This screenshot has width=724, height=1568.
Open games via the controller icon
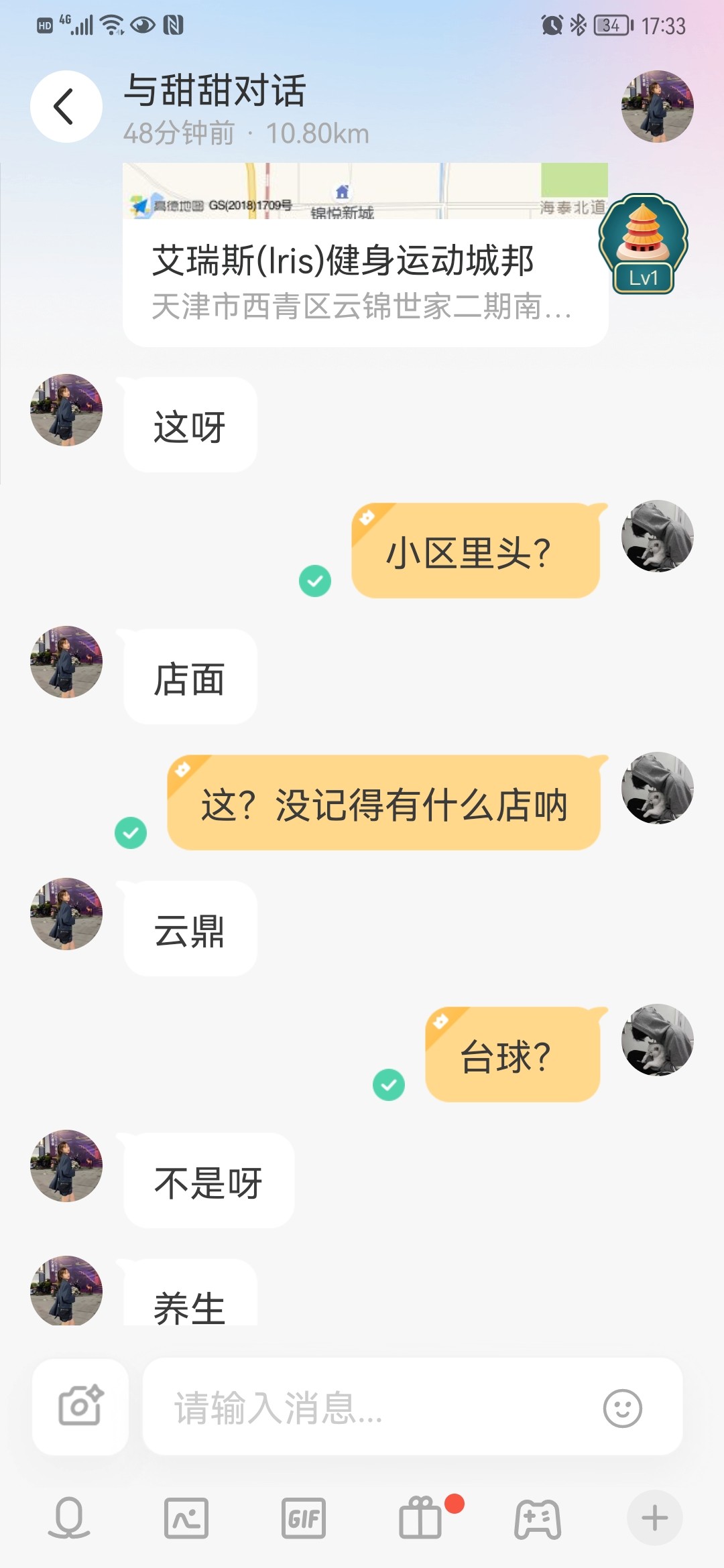click(x=537, y=1518)
